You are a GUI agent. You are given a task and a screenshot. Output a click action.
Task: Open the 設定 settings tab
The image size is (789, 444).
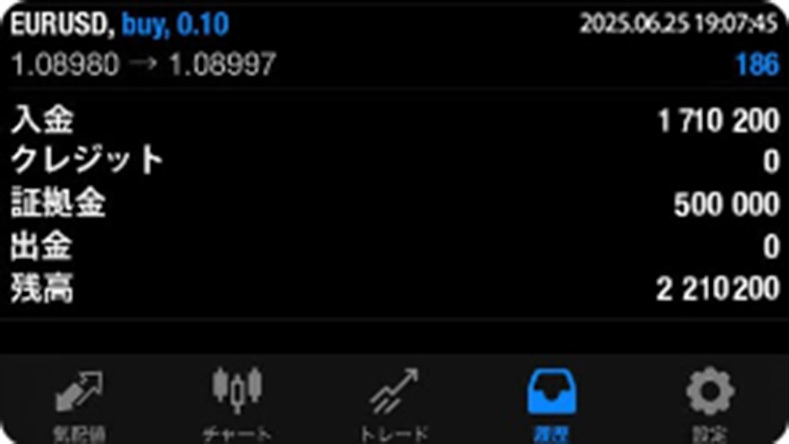[709, 402]
